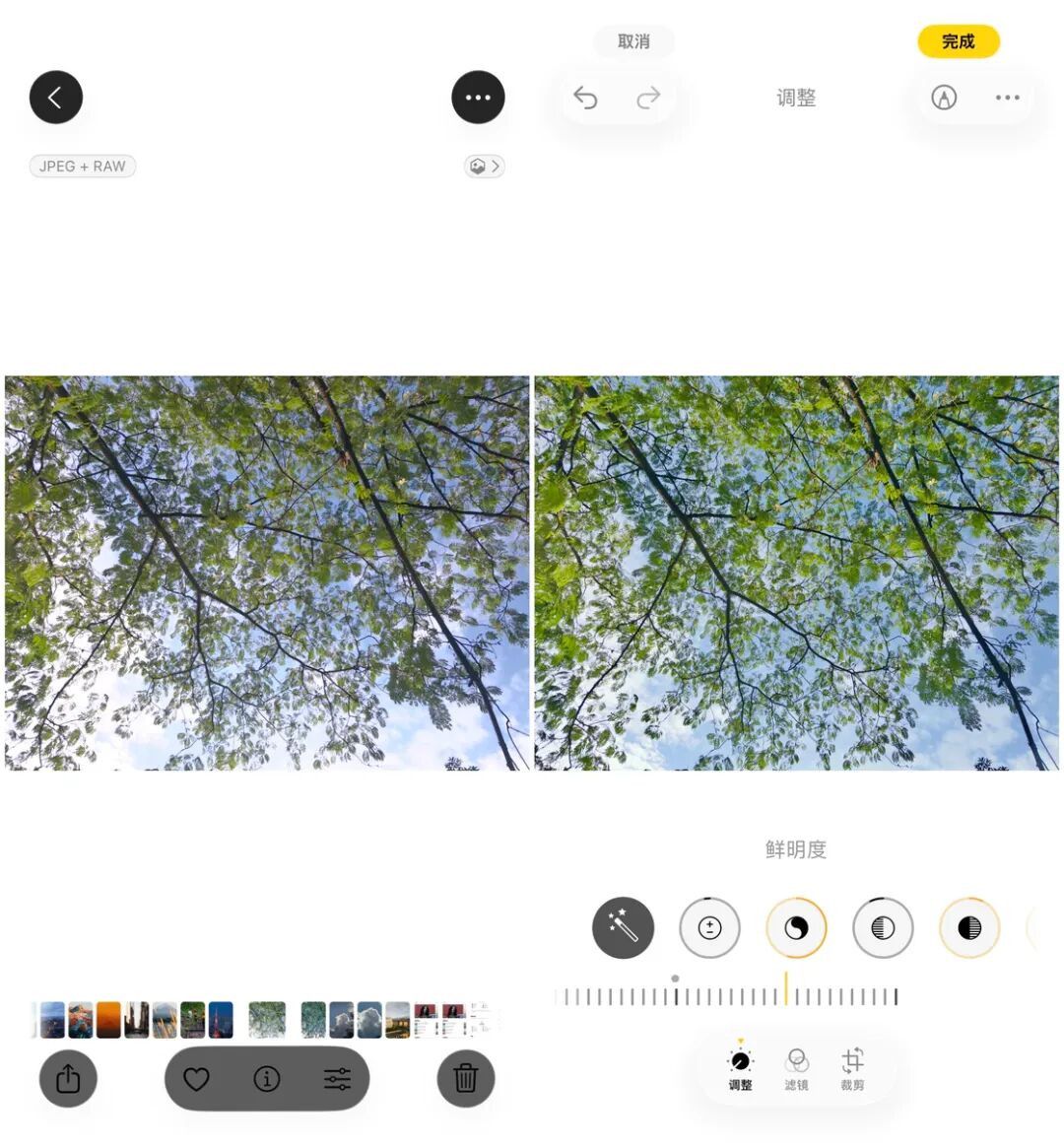Delete the photo with the trash icon

click(465, 1079)
